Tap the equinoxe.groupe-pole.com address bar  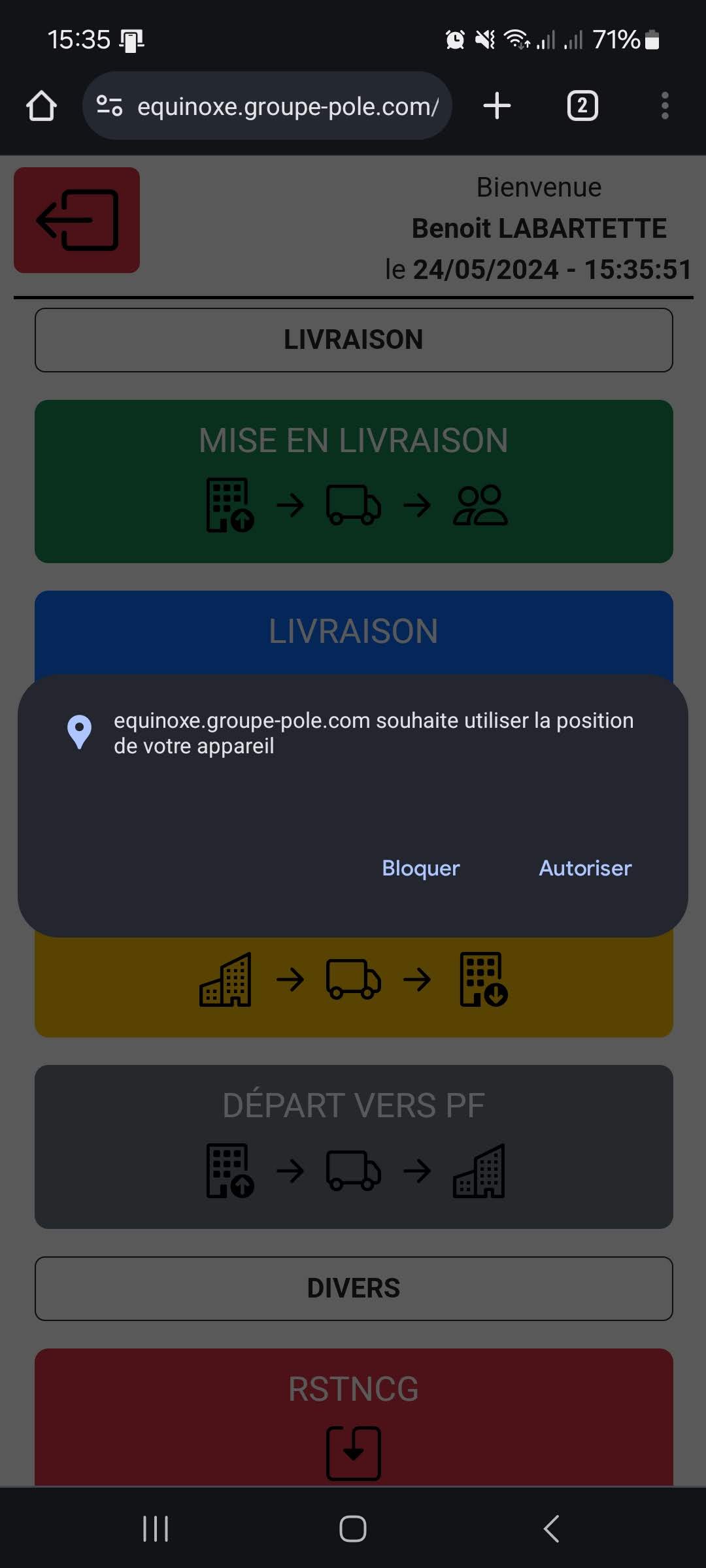pos(288,106)
